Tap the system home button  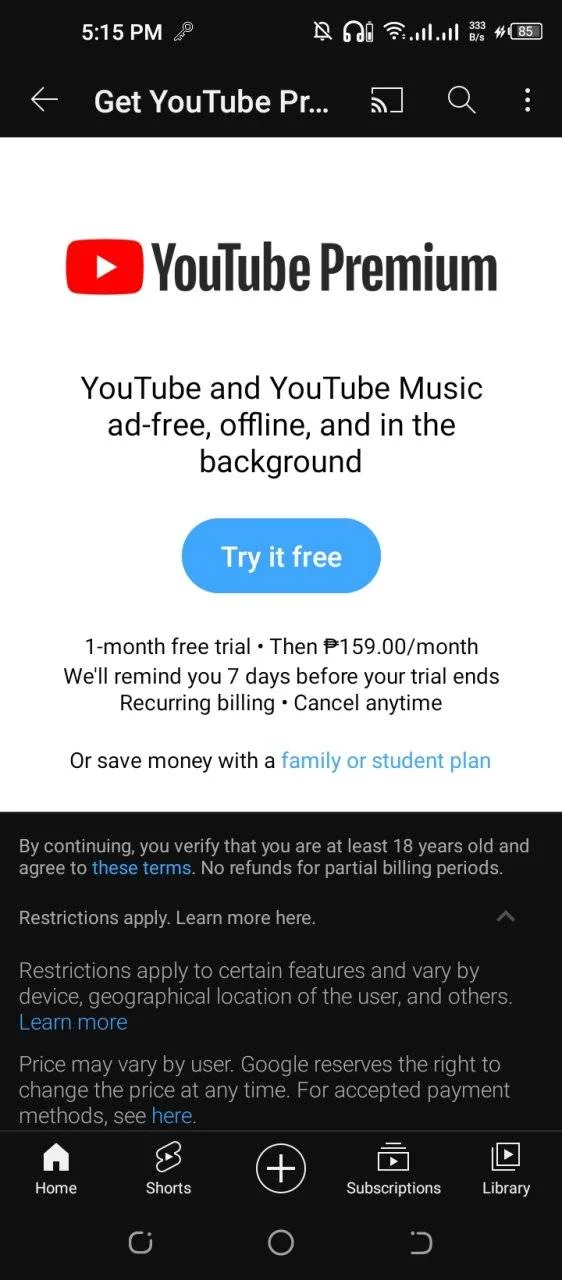pyautogui.click(x=281, y=1243)
